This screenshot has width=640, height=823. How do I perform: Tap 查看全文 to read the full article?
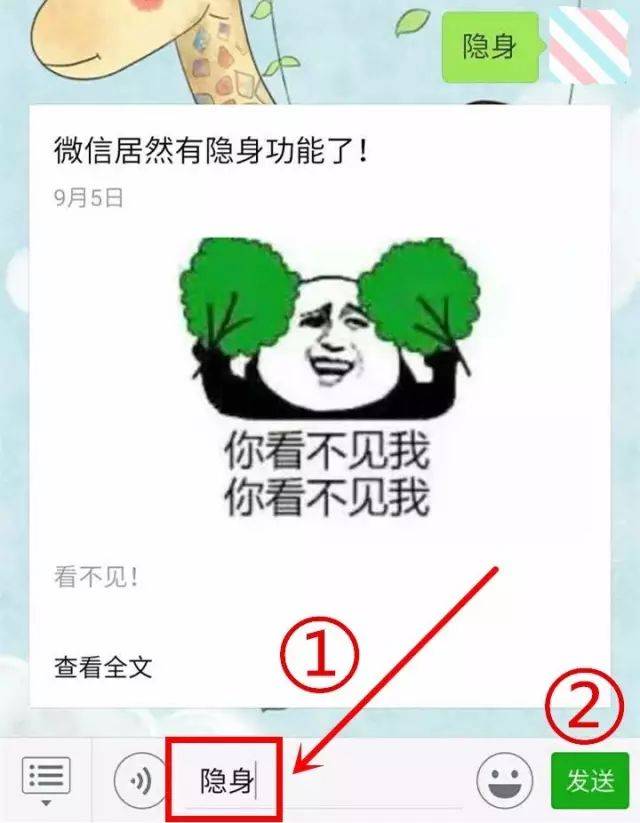103,667
